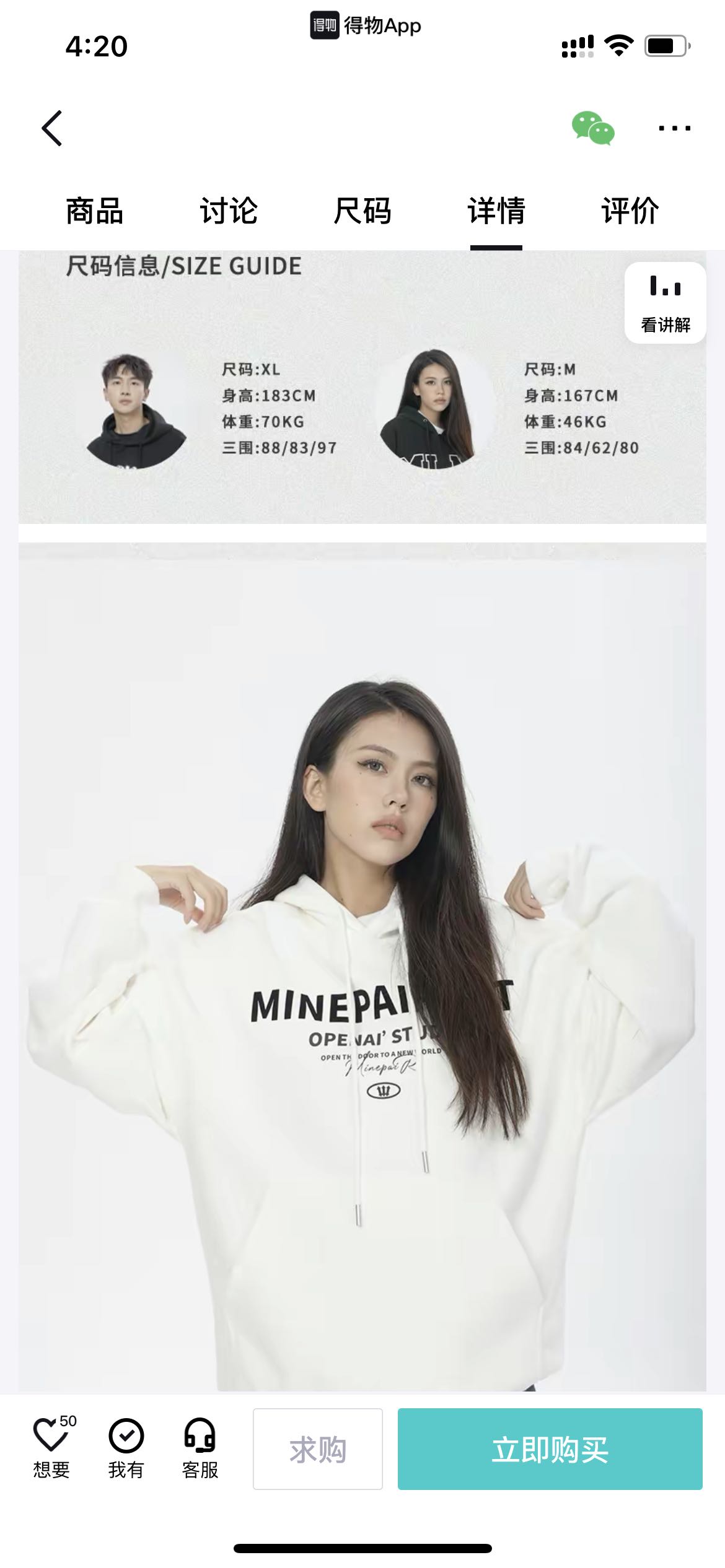Add item to 想要 wishlist

click(x=51, y=1448)
